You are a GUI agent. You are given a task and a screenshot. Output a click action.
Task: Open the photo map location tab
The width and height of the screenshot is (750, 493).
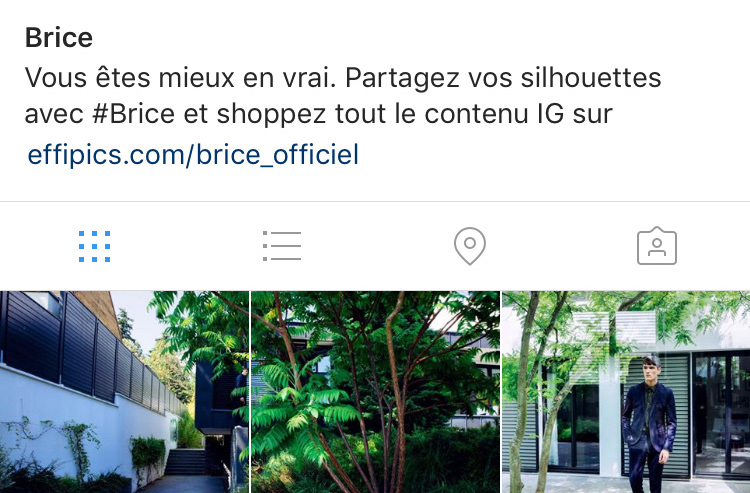(469, 246)
